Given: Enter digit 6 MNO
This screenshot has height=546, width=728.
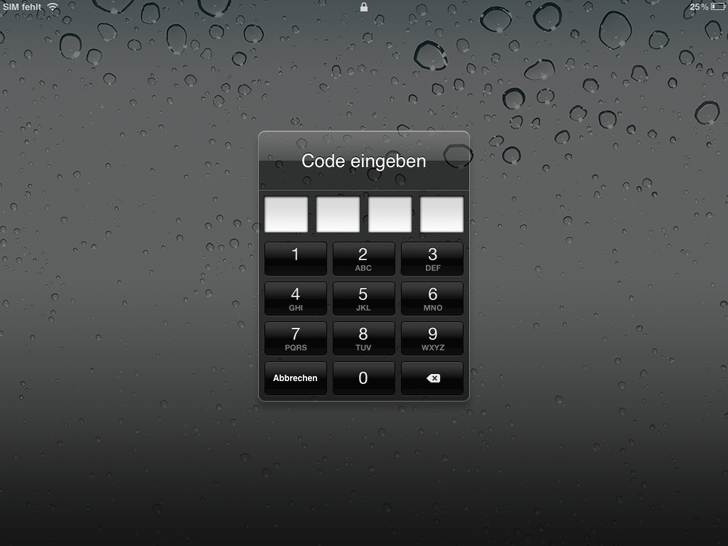Looking at the screenshot, I should pos(432,298).
